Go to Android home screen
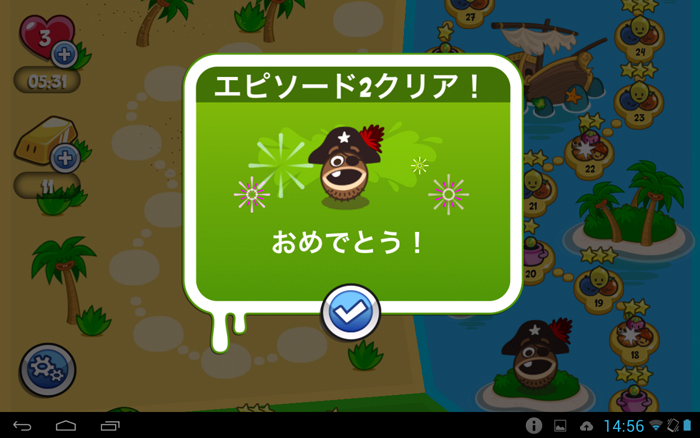700x438 pixels. click(66, 426)
